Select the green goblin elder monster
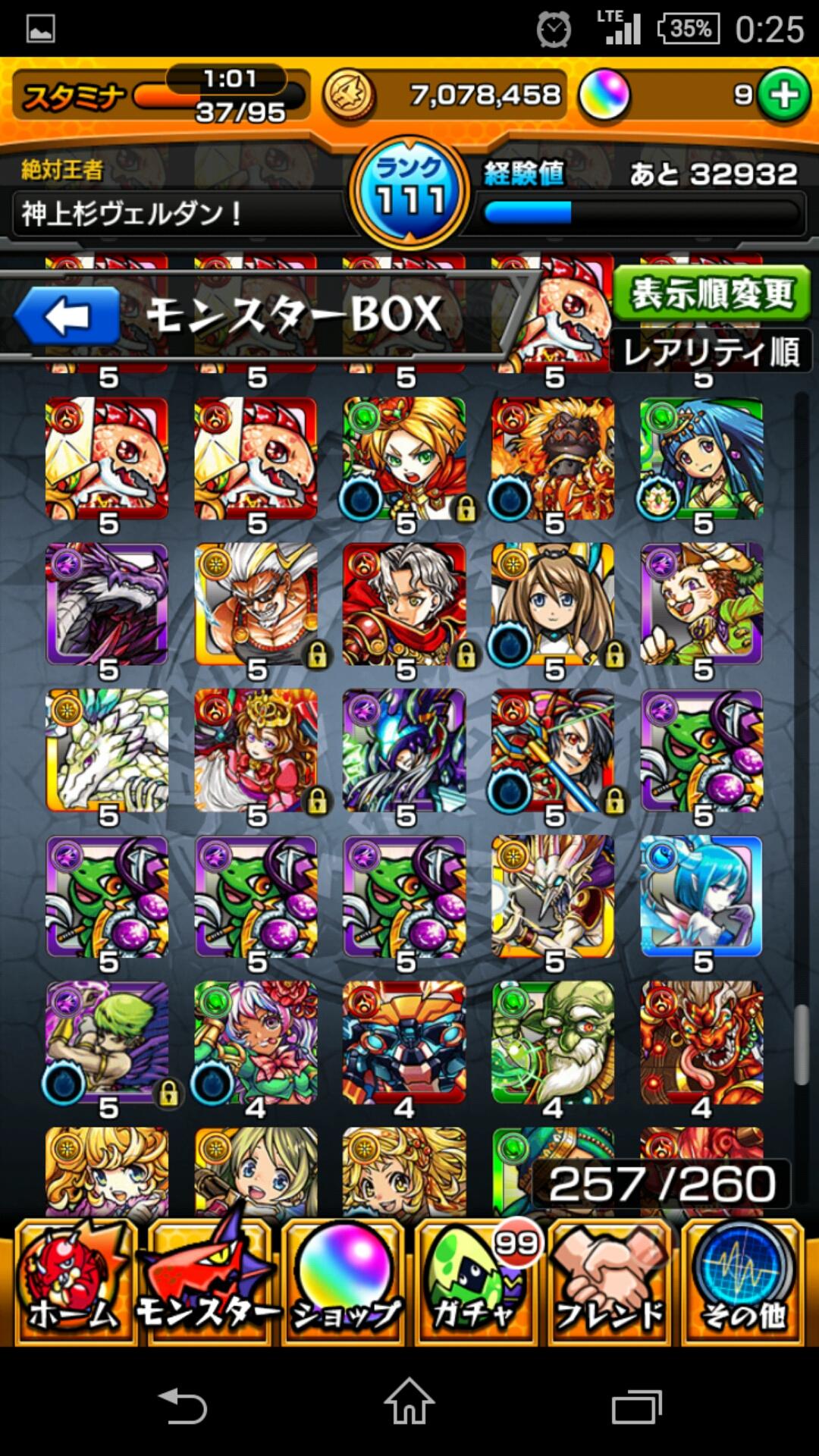 (x=553, y=1043)
